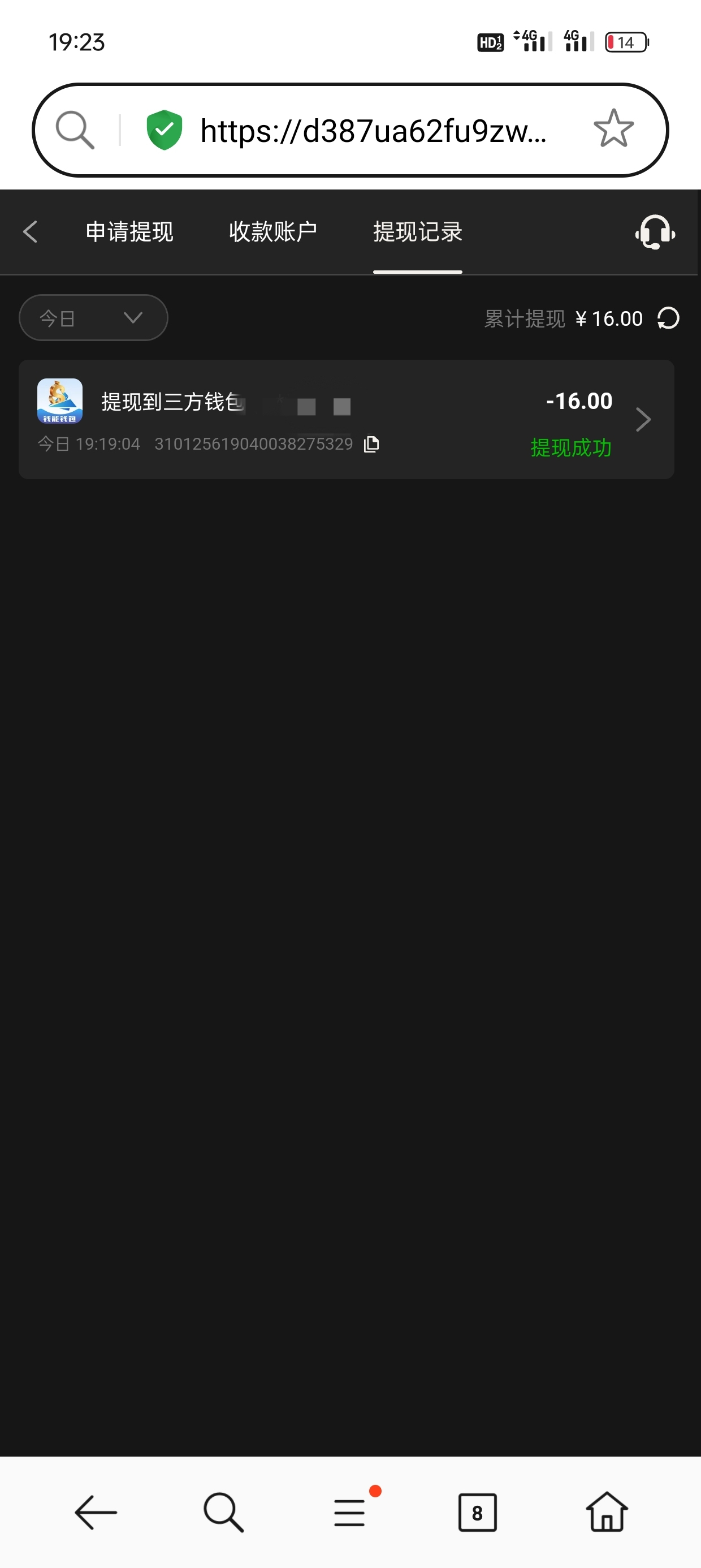Contact customer service via headset icon
The height and width of the screenshot is (1568, 701).
coord(655,232)
